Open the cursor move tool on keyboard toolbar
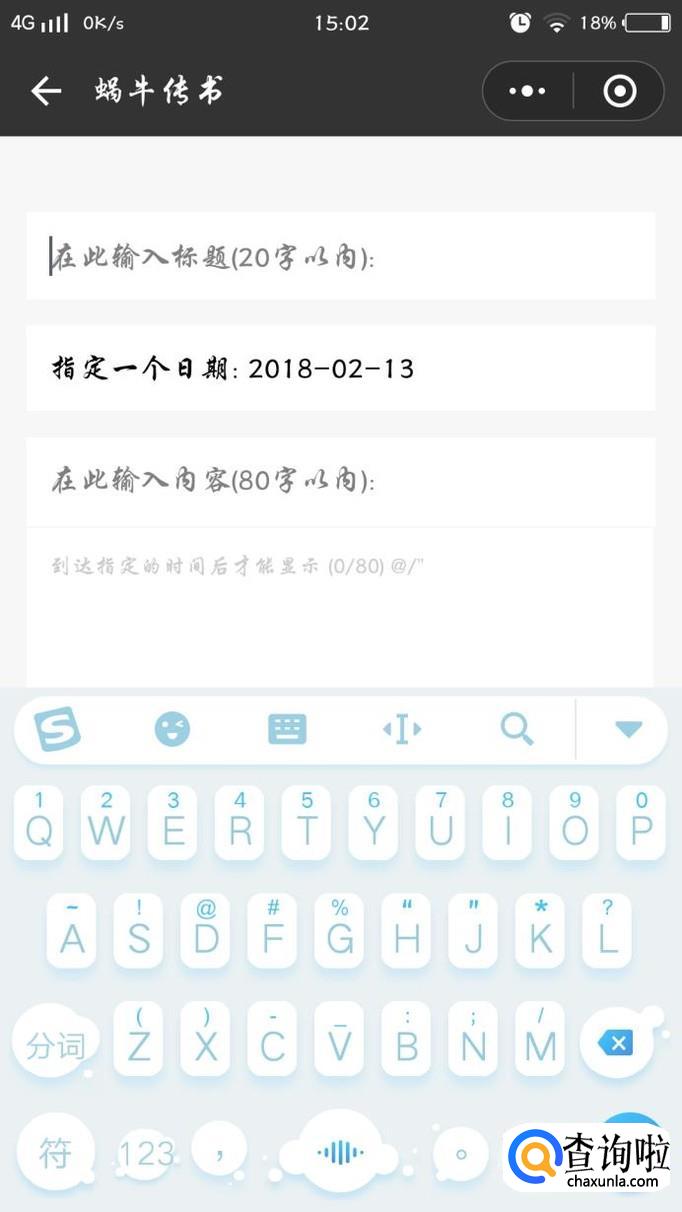The image size is (682, 1212). (x=402, y=729)
